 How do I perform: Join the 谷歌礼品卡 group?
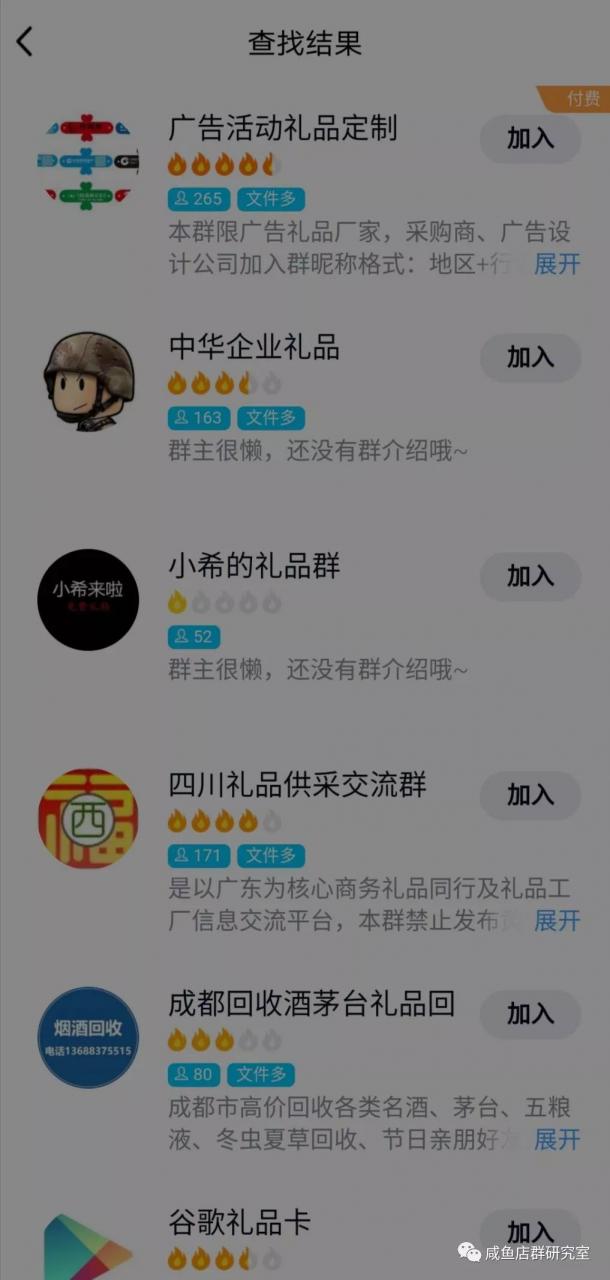pos(530,1232)
